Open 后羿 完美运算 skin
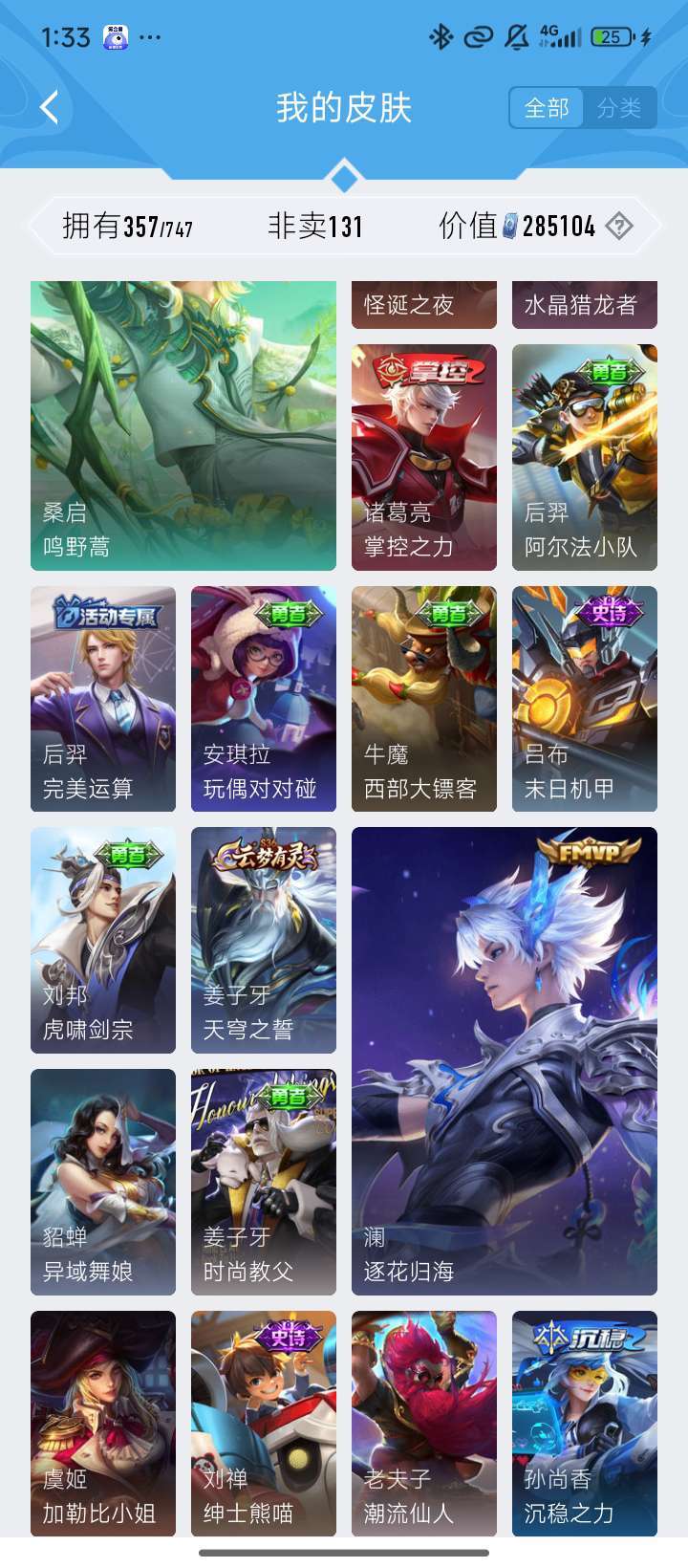The width and height of the screenshot is (688, 1568). (x=103, y=699)
